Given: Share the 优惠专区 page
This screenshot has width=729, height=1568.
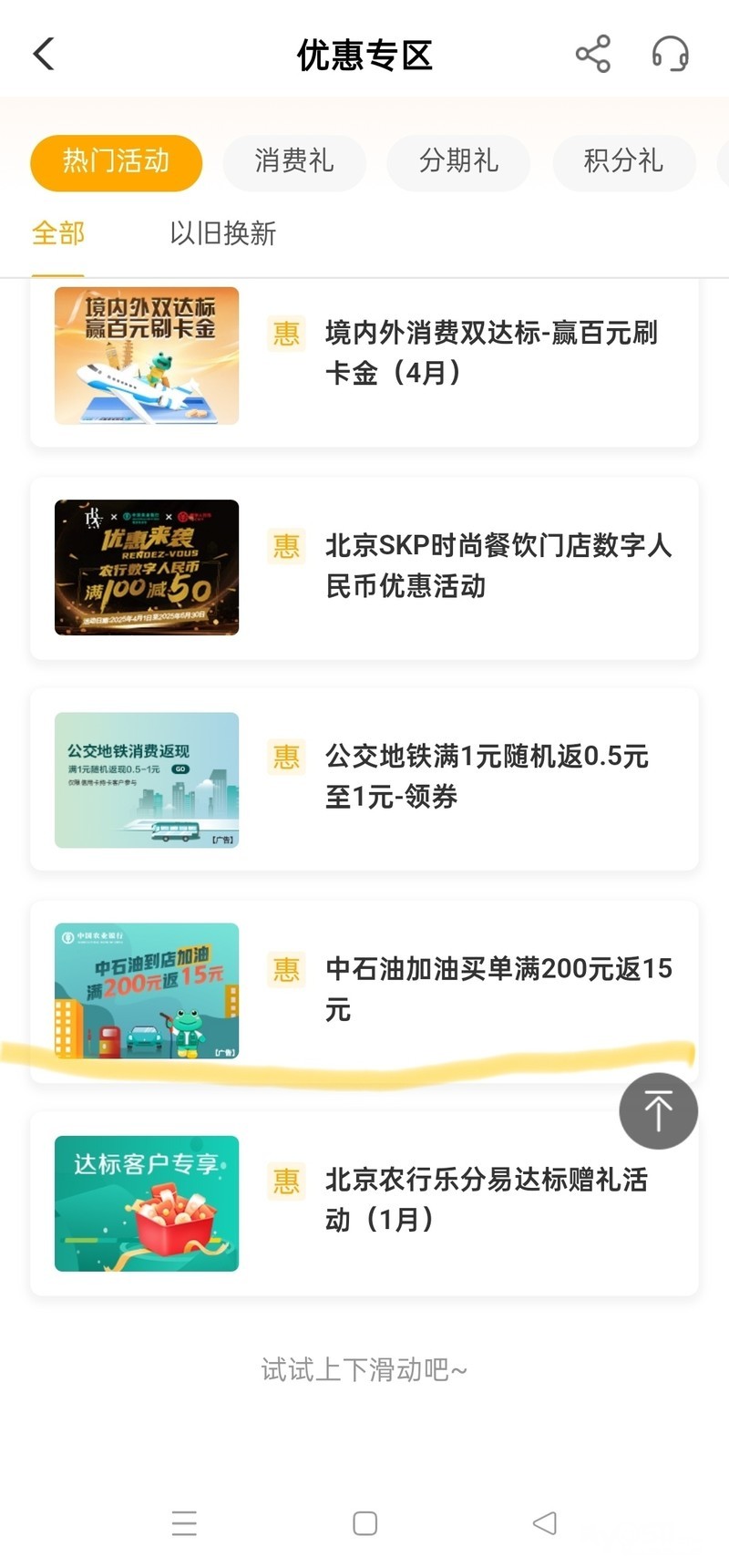Looking at the screenshot, I should click(x=592, y=55).
